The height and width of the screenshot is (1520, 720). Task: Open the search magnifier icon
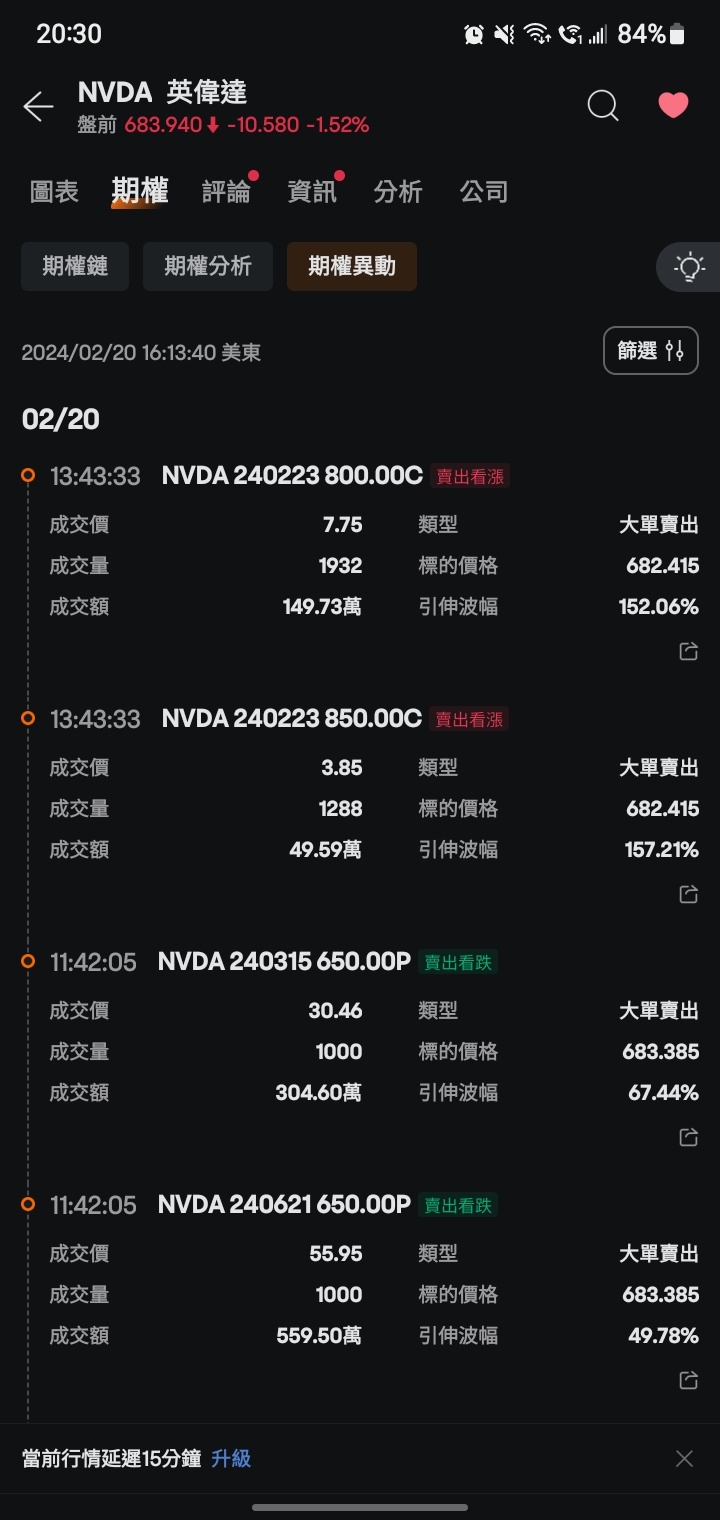point(603,105)
